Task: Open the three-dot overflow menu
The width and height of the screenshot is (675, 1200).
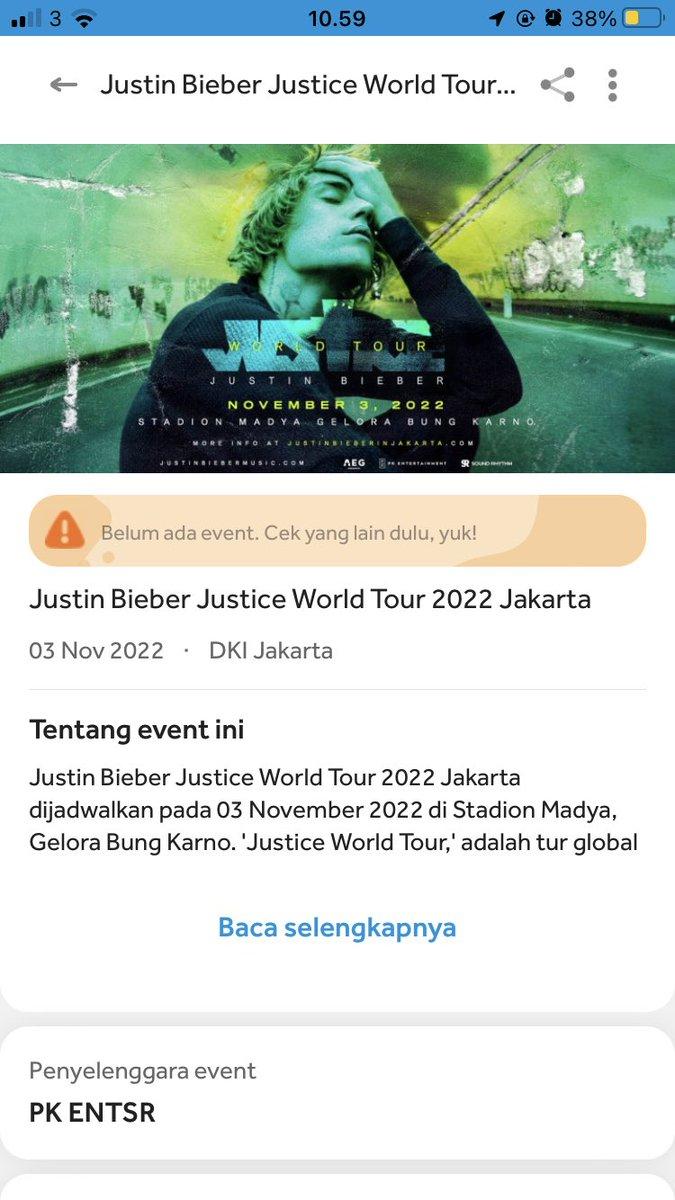Action: pyautogui.click(x=613, y=85)
